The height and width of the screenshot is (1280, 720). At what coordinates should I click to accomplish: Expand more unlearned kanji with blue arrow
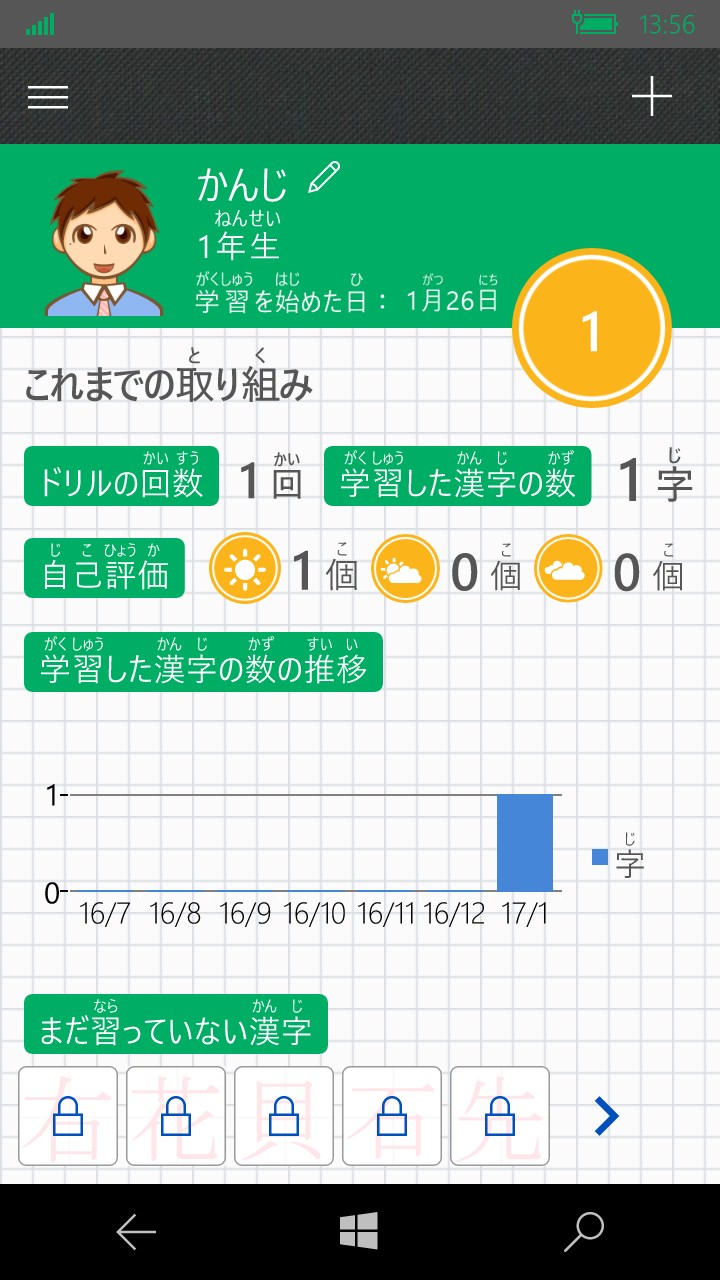coord(604,1115)
